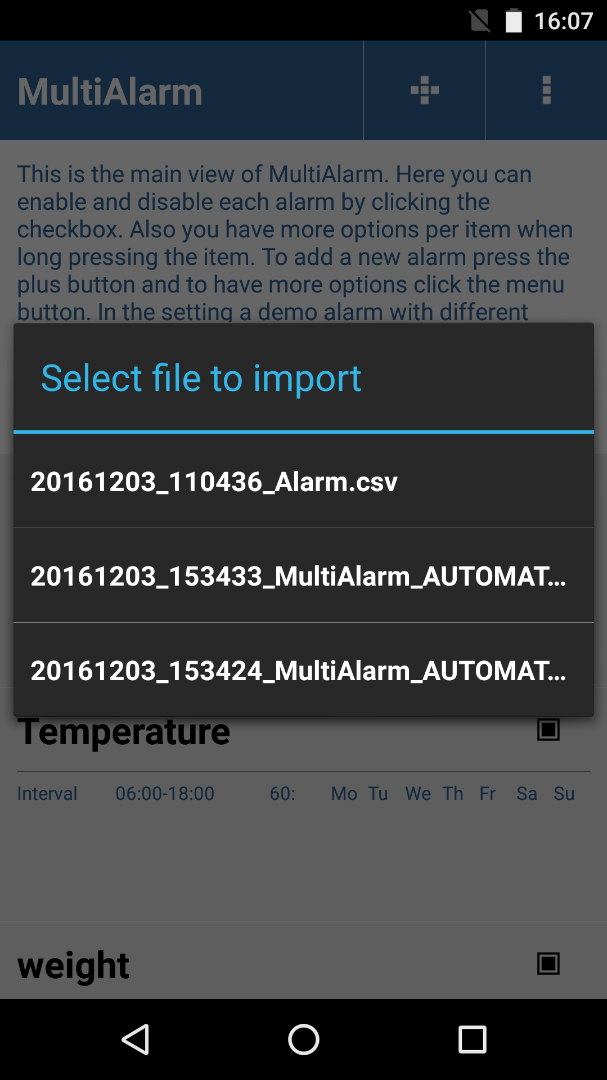The image size is (607, 1080).
Task: Pick the 20161203_153424_MultiAlarm file
Action: click(x=303, y=670)
